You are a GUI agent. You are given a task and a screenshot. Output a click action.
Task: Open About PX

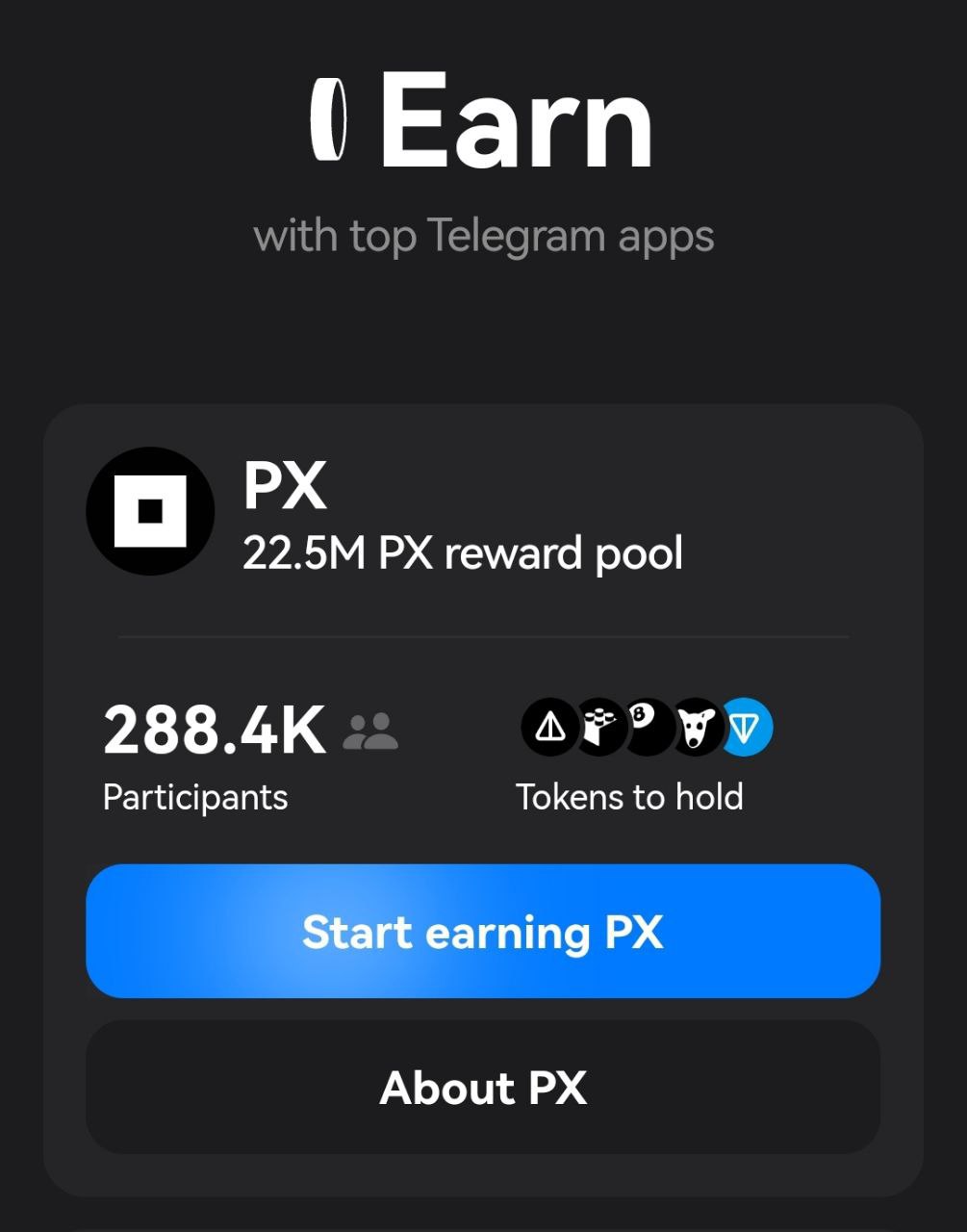tap(483, 1088)
